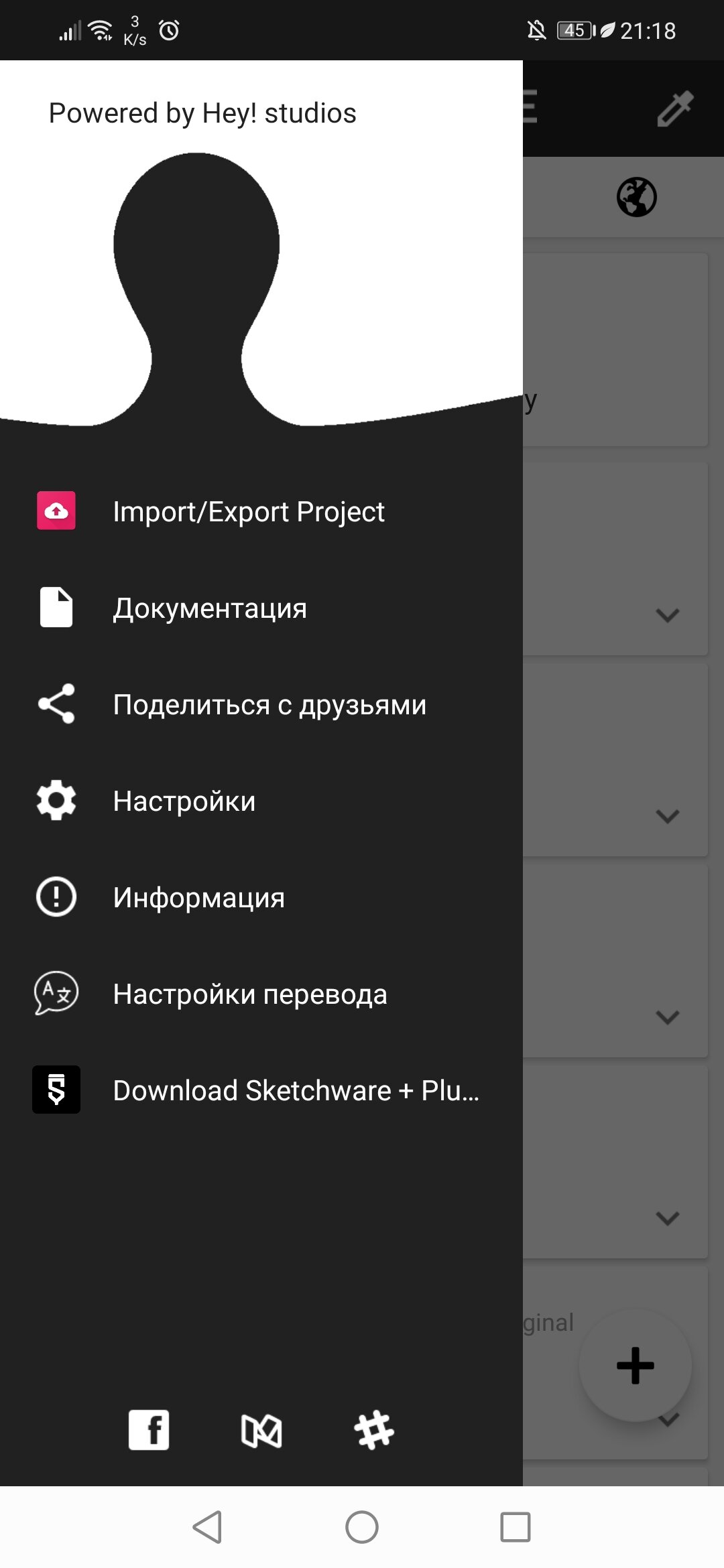This screenshot has width=724, height=1568.
Task: Open the Документация menu item
Action: pos(209,608)
